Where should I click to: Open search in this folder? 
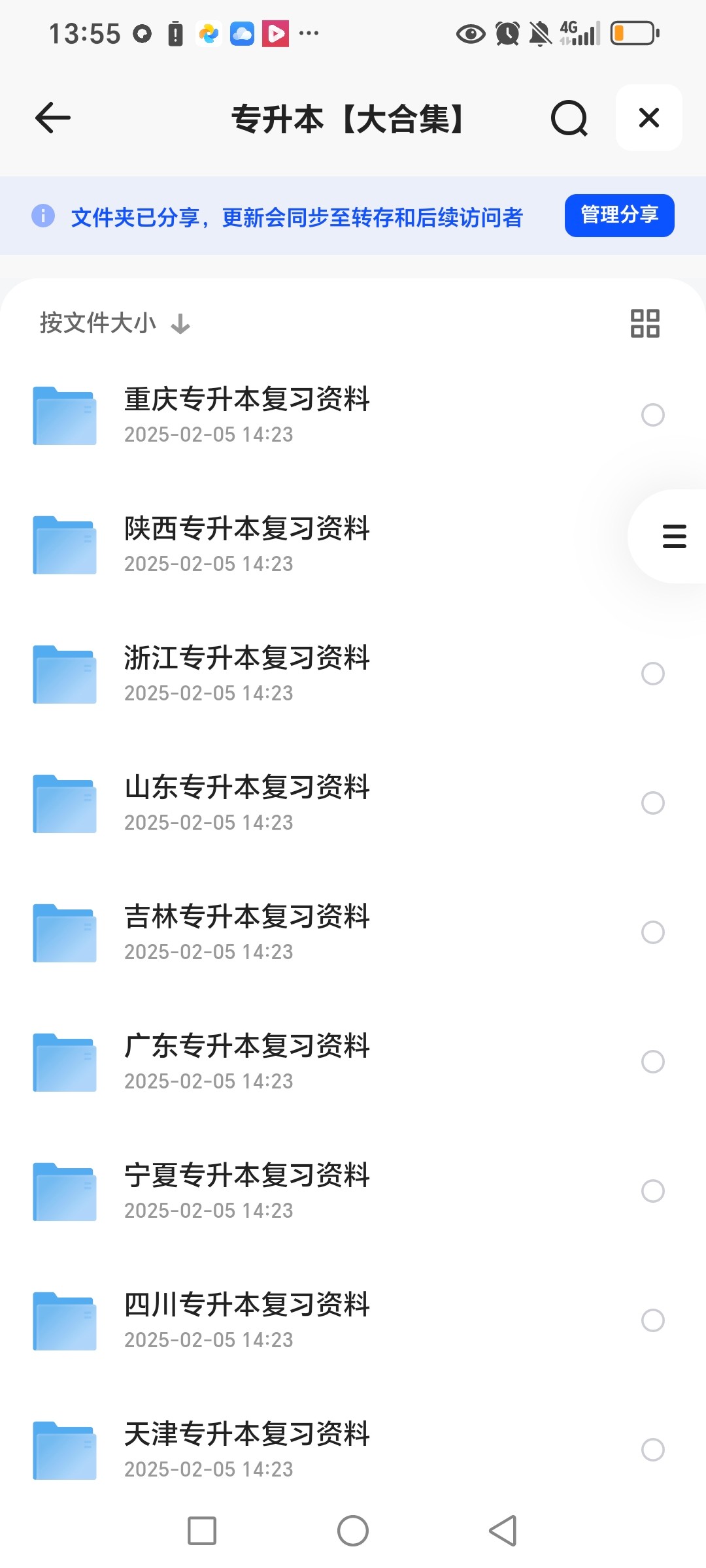569,118
